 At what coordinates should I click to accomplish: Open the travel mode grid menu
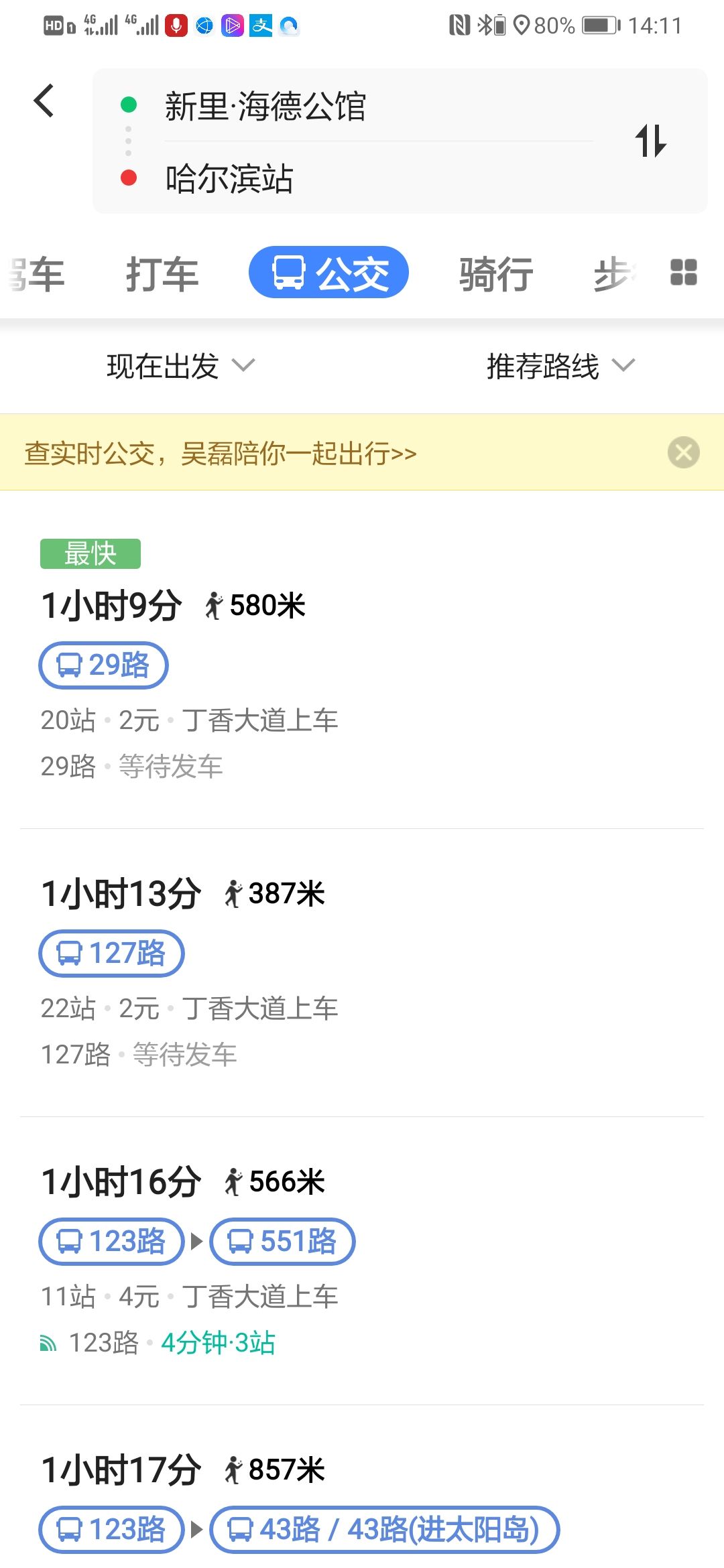(x=683, y=273)
